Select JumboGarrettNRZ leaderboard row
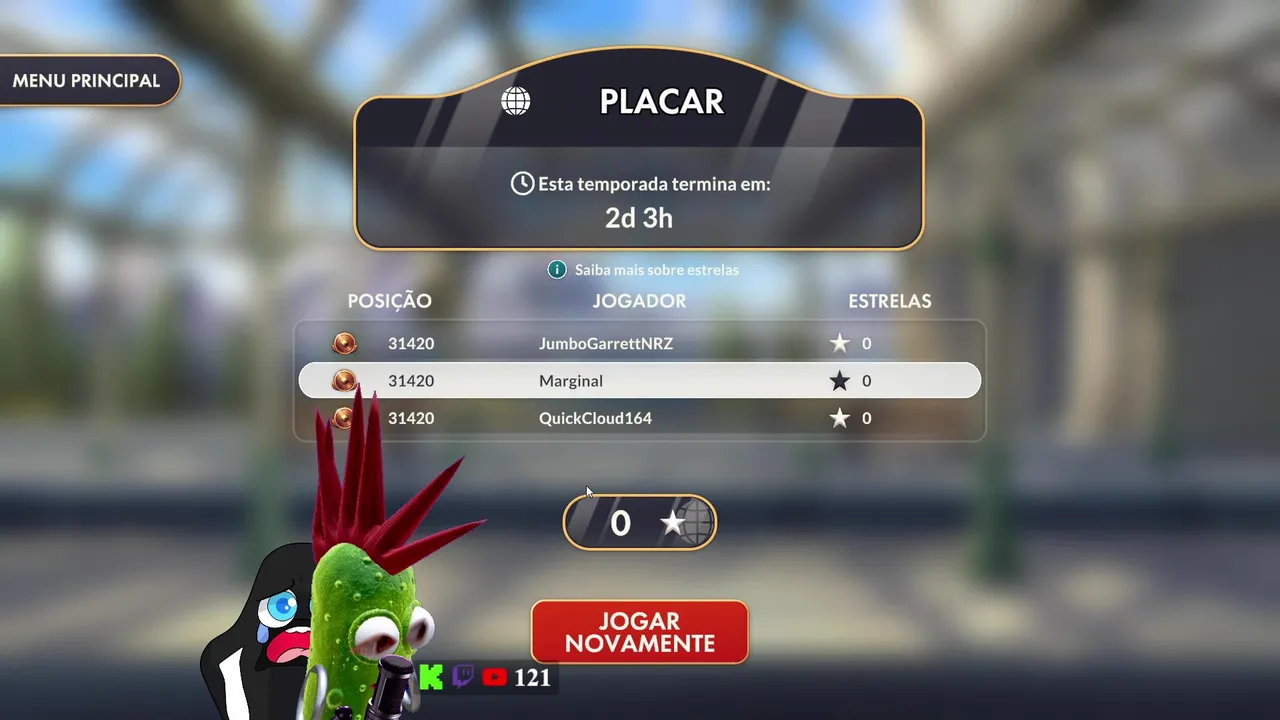Image resolution: width=1280 pixels, height=720 pixels. pos(640,343)
